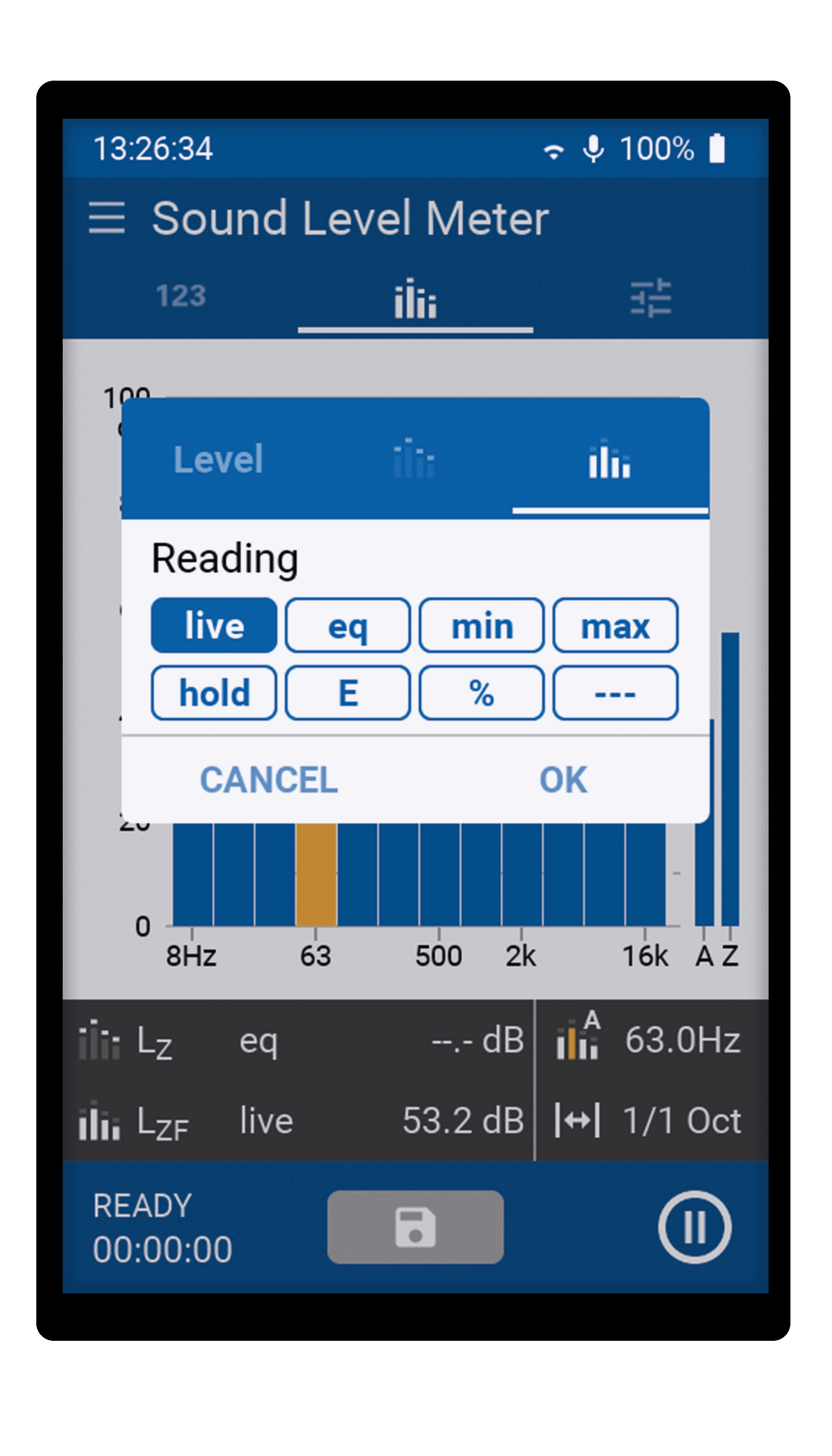Confirm the reading with OK
The height and width of the screenshot is (1456, 832).
pos(564,780)
